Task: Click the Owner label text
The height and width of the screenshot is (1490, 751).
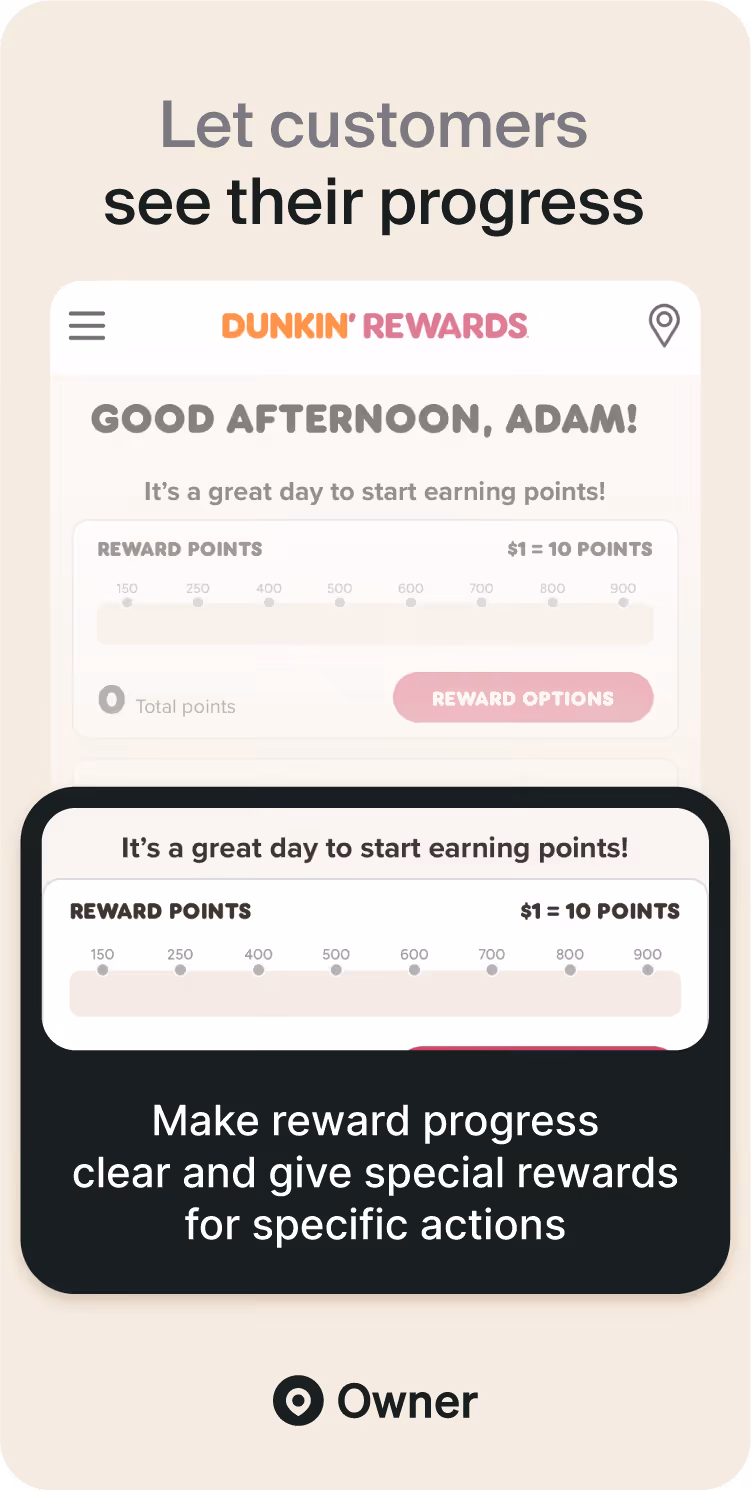Action: 406,1402
